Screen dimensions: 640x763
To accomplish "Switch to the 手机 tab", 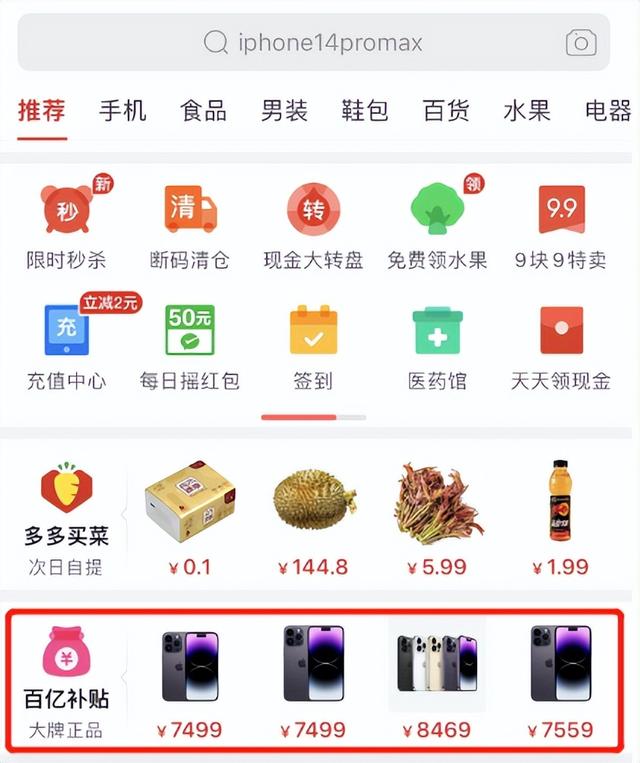I will coord(123,111).
